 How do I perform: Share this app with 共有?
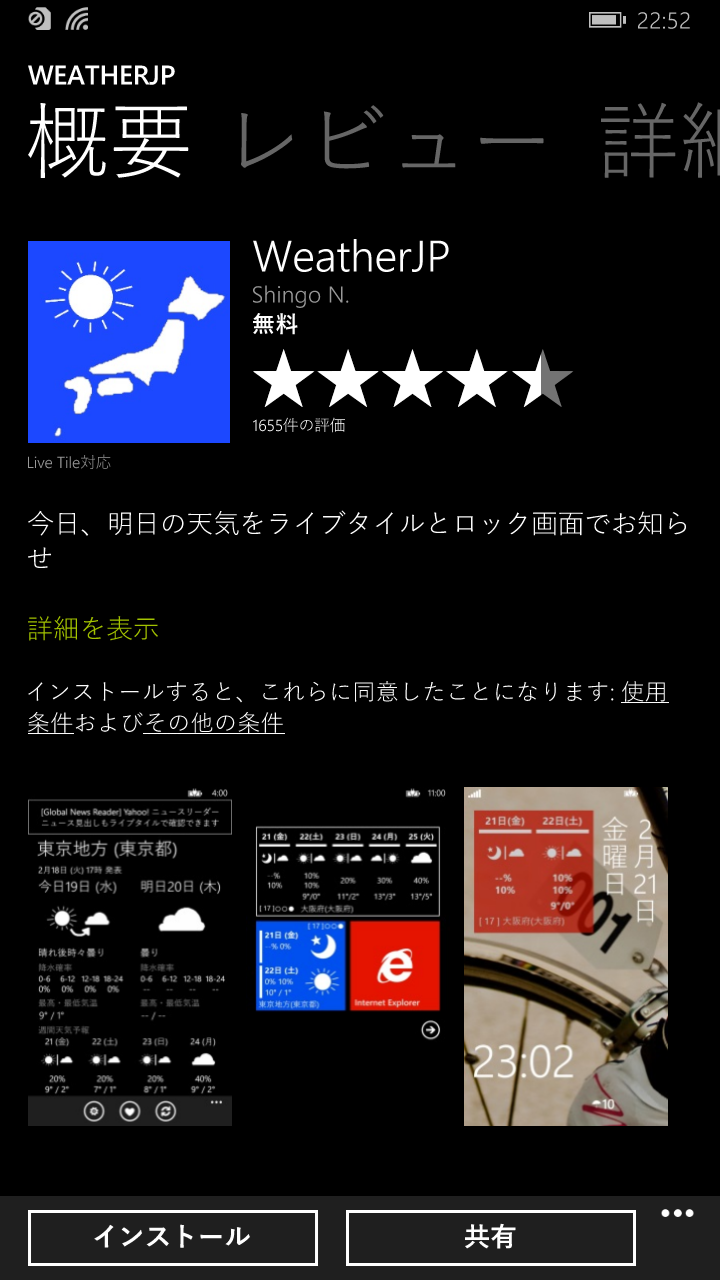coord(490,1237)
